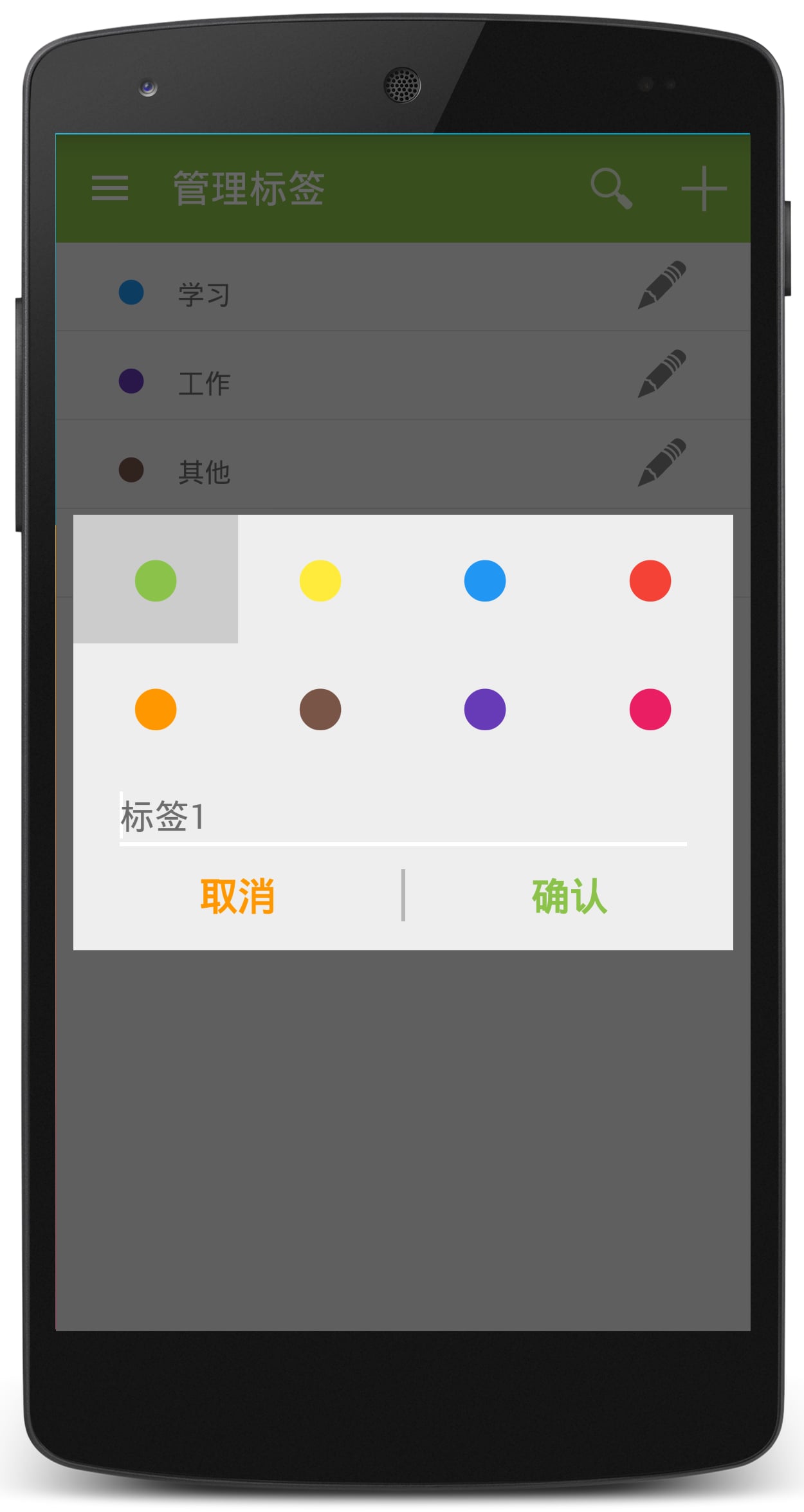This screenshot has width=804, height=1512.
Task: Select the red color swatch
Action: [x=650, y=580]
